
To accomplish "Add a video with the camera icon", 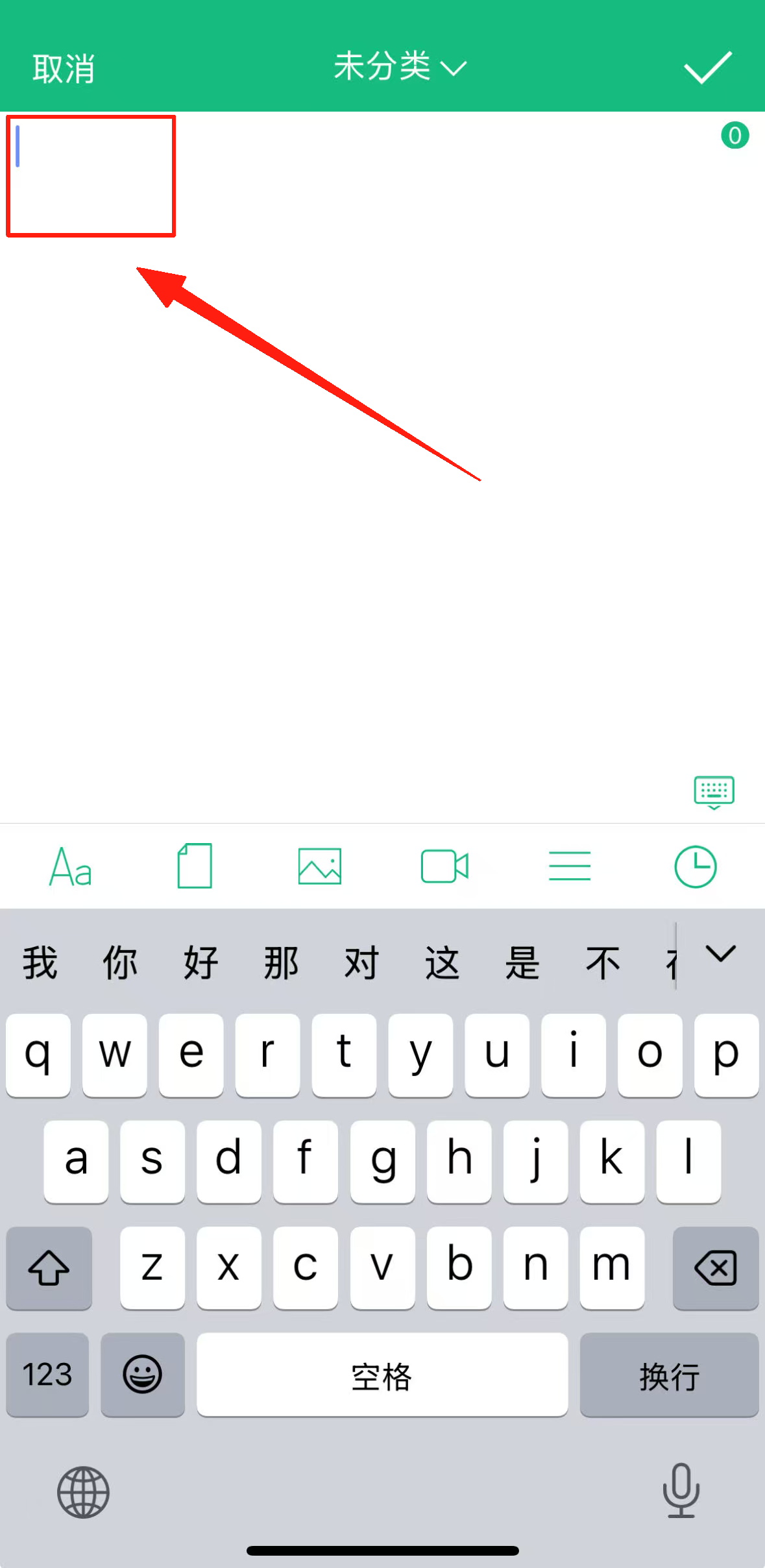I will tap(444, 866).
